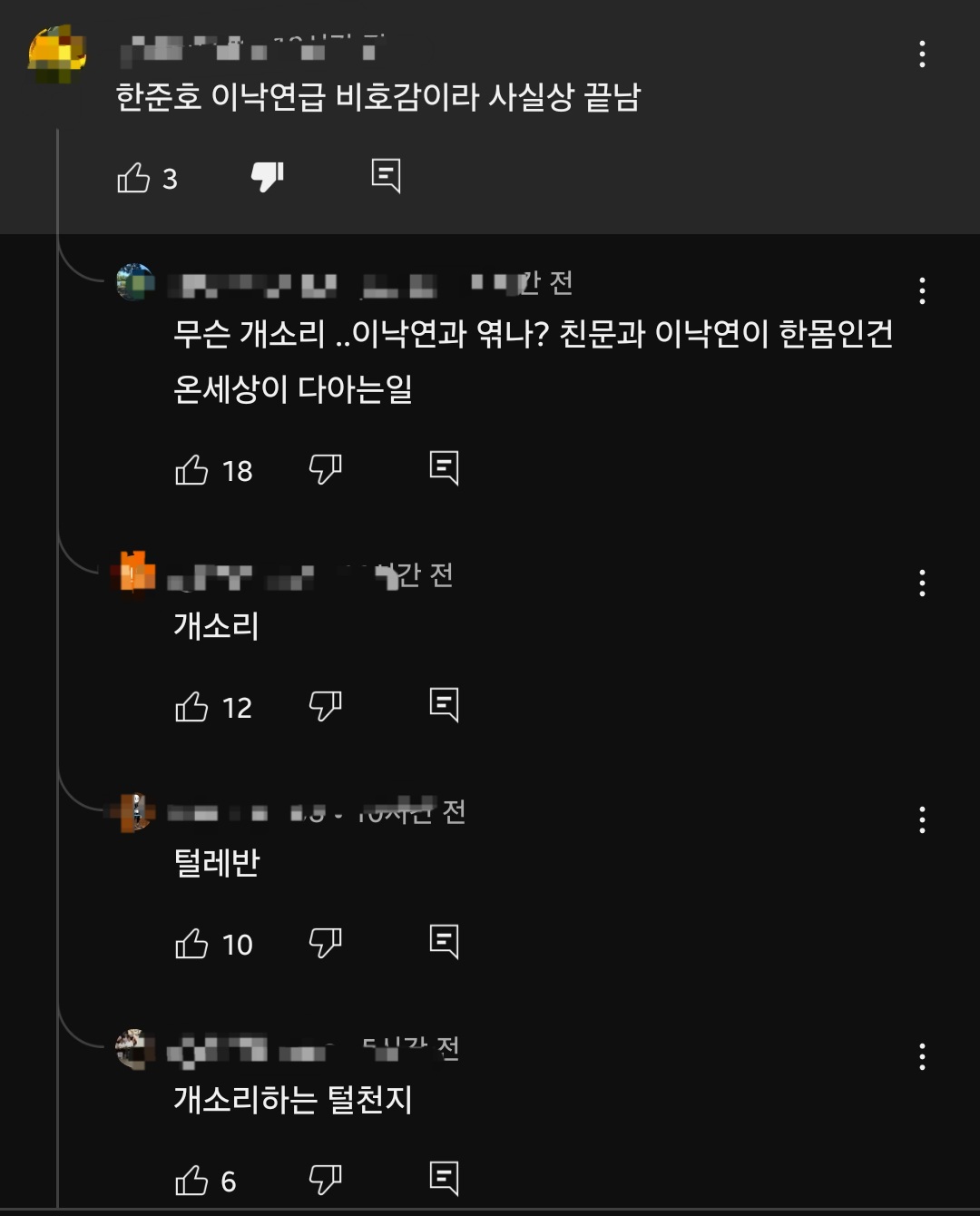
Task: Dislike the reply with 18 likes
Action: (327, 469)
